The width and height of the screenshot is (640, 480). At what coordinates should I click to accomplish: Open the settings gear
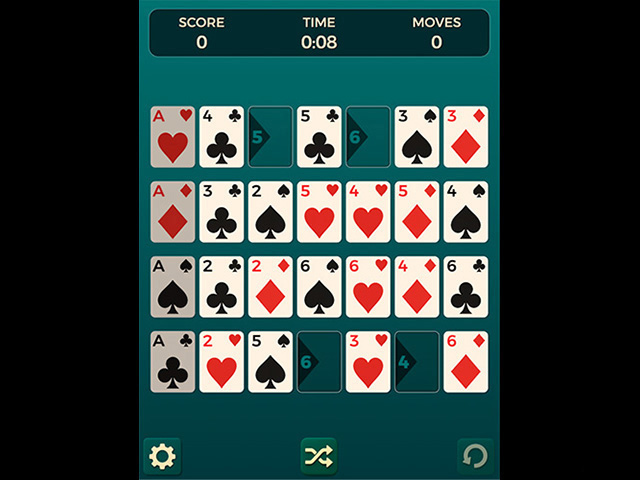click(162, 457)
